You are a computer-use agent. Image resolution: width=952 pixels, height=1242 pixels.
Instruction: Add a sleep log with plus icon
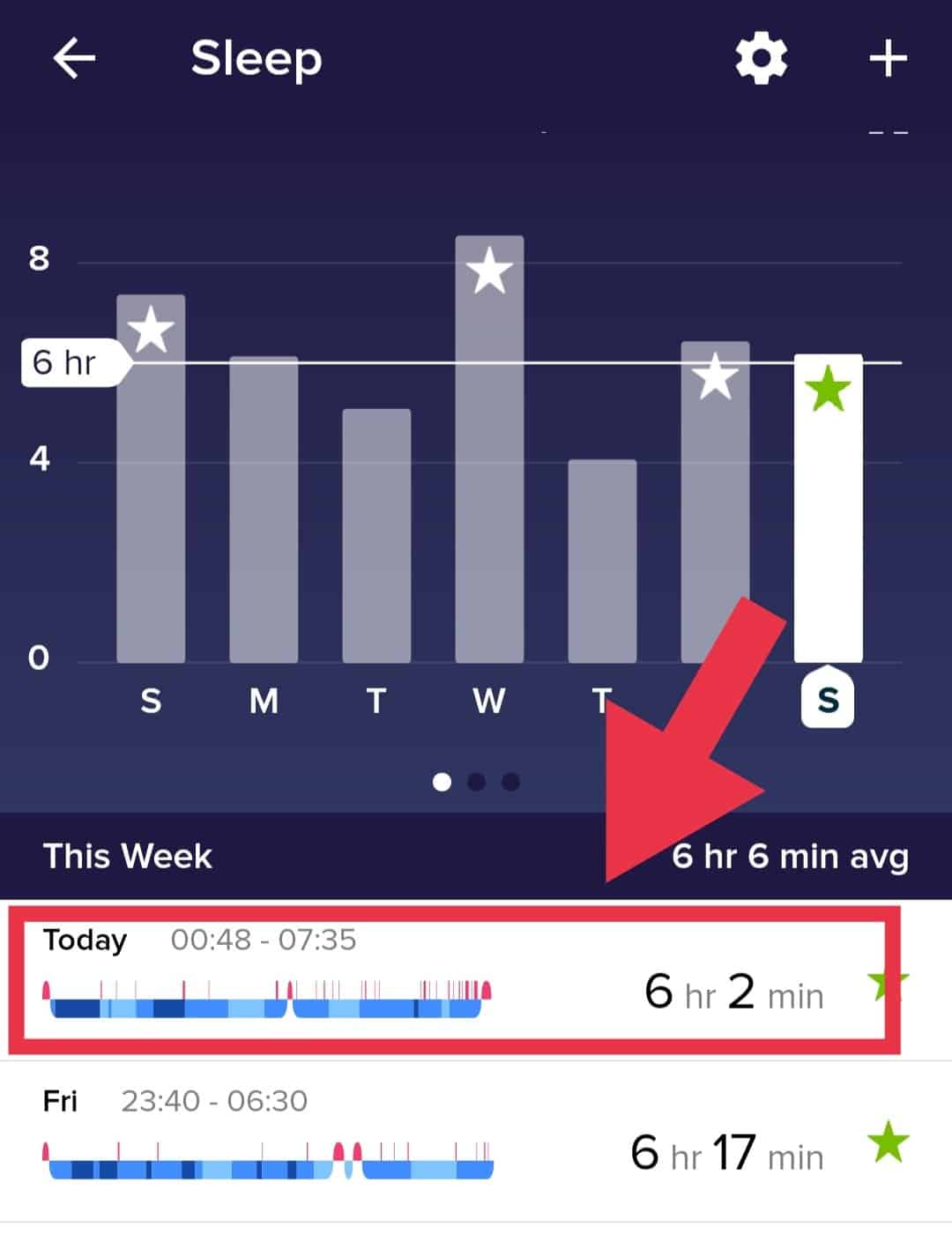[x=888, y=59]
